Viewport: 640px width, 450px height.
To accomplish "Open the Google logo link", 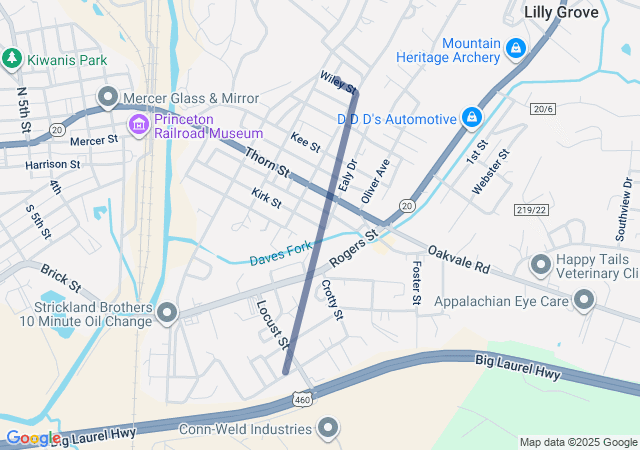I will [x=32, y=438].
